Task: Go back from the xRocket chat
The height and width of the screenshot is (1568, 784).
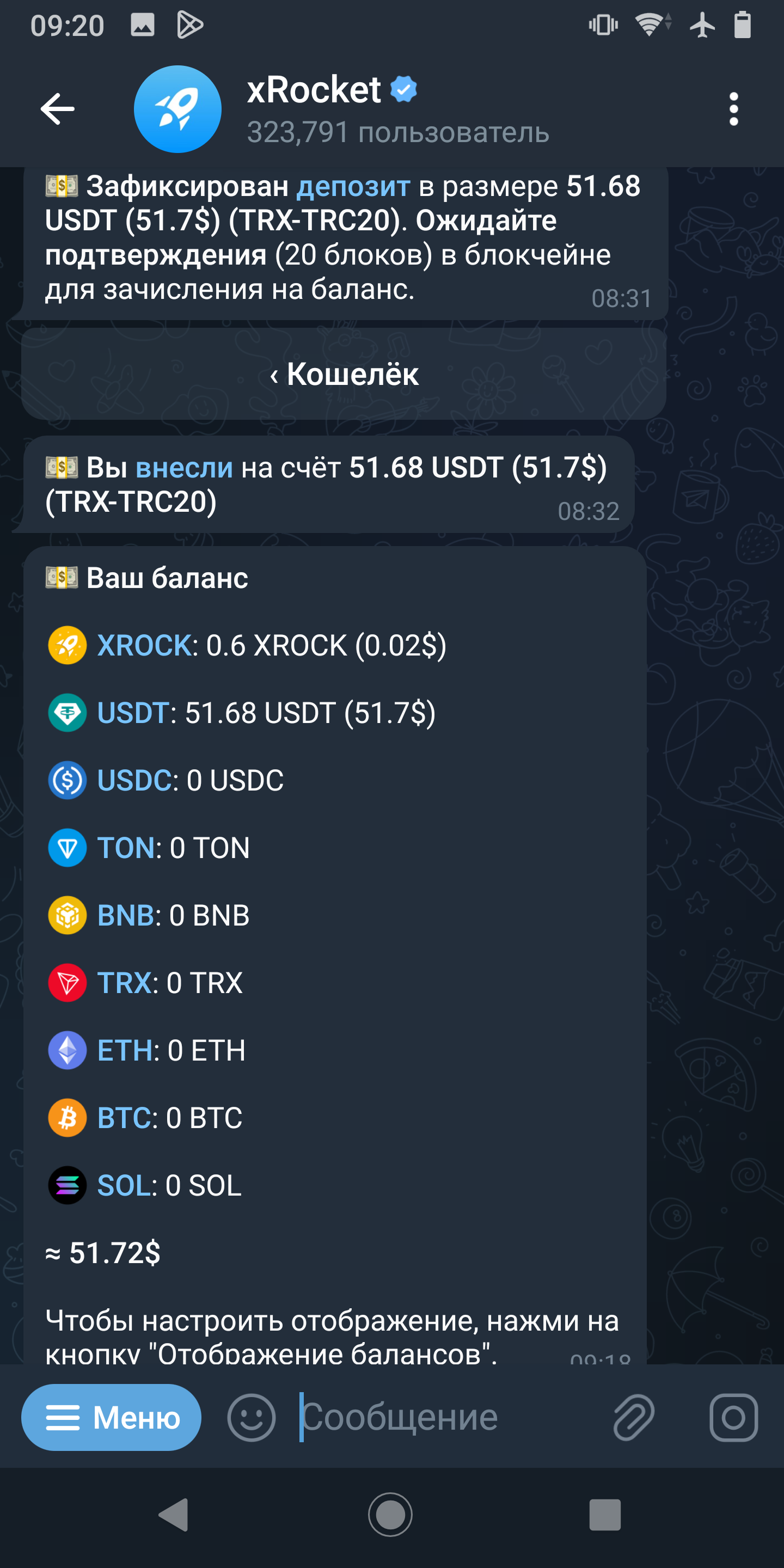Action: click(58, 109)
